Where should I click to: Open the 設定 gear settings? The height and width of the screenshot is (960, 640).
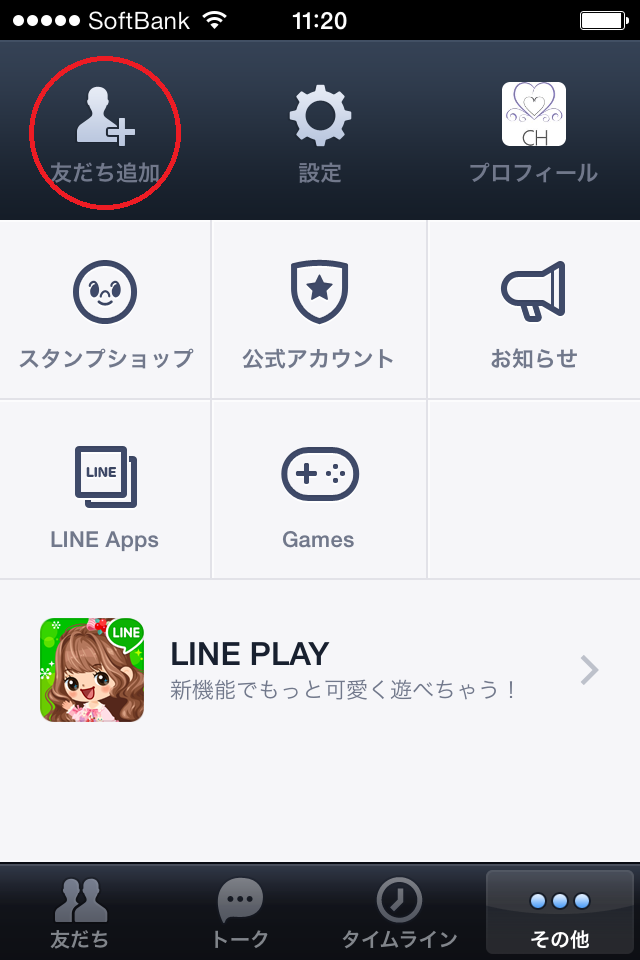(x=320, y=131)
